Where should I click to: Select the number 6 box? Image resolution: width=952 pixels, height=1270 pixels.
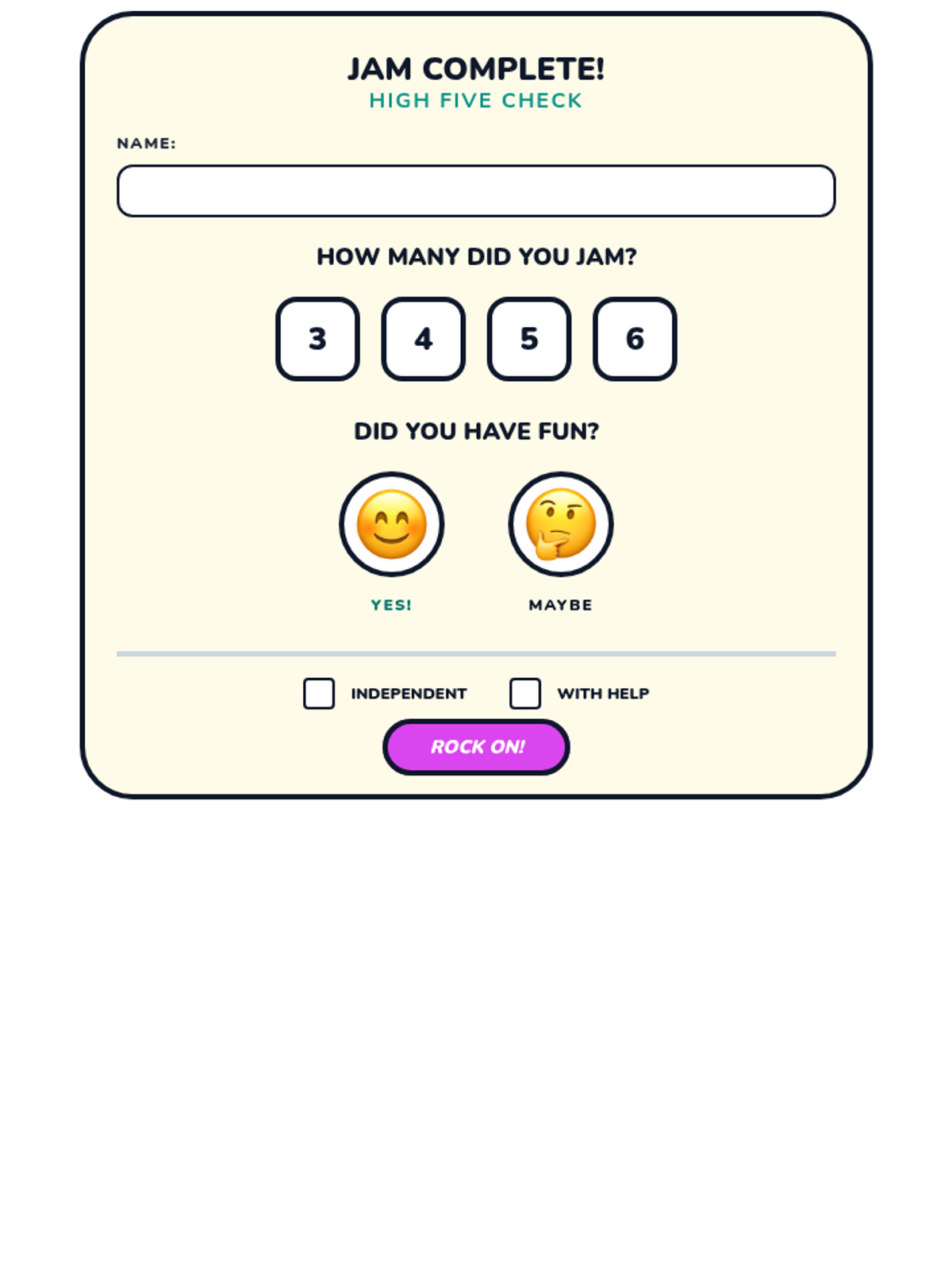(x=635, y=339)
